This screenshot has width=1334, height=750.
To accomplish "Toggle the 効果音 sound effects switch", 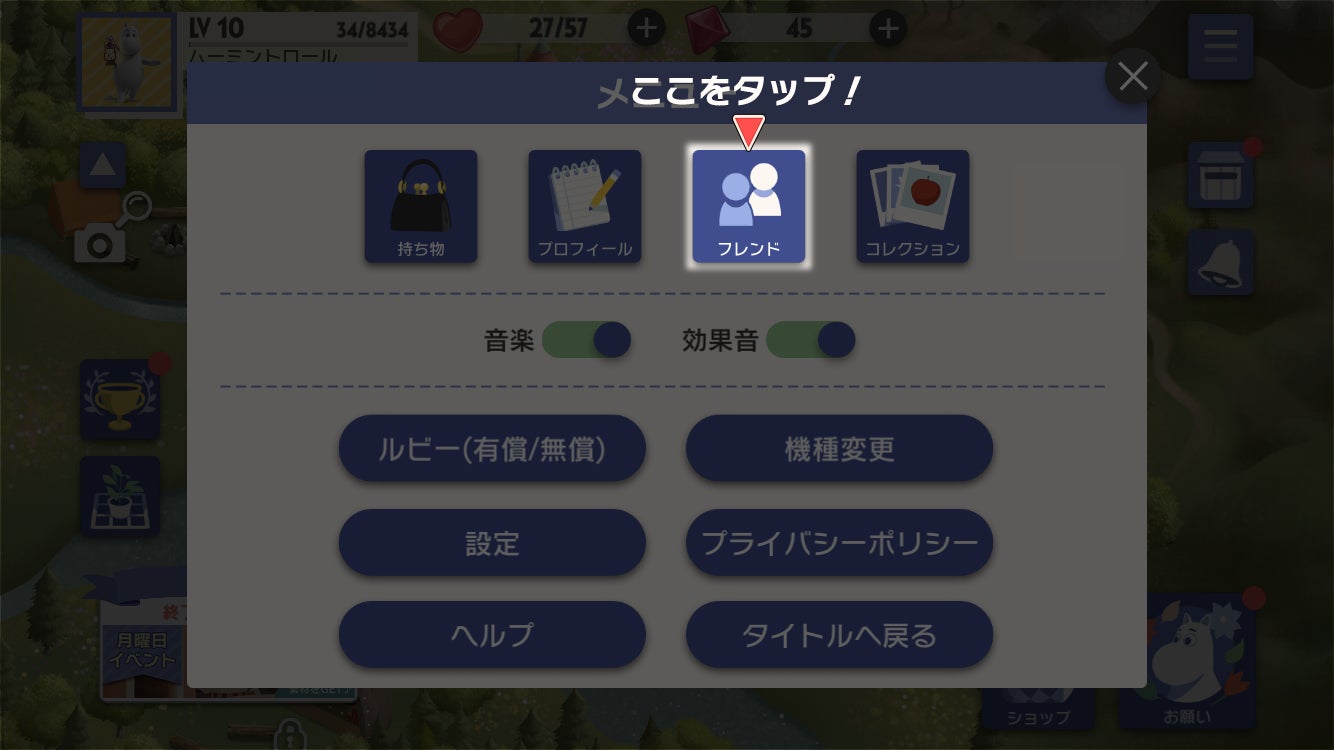I will click(x=811, y=340).
